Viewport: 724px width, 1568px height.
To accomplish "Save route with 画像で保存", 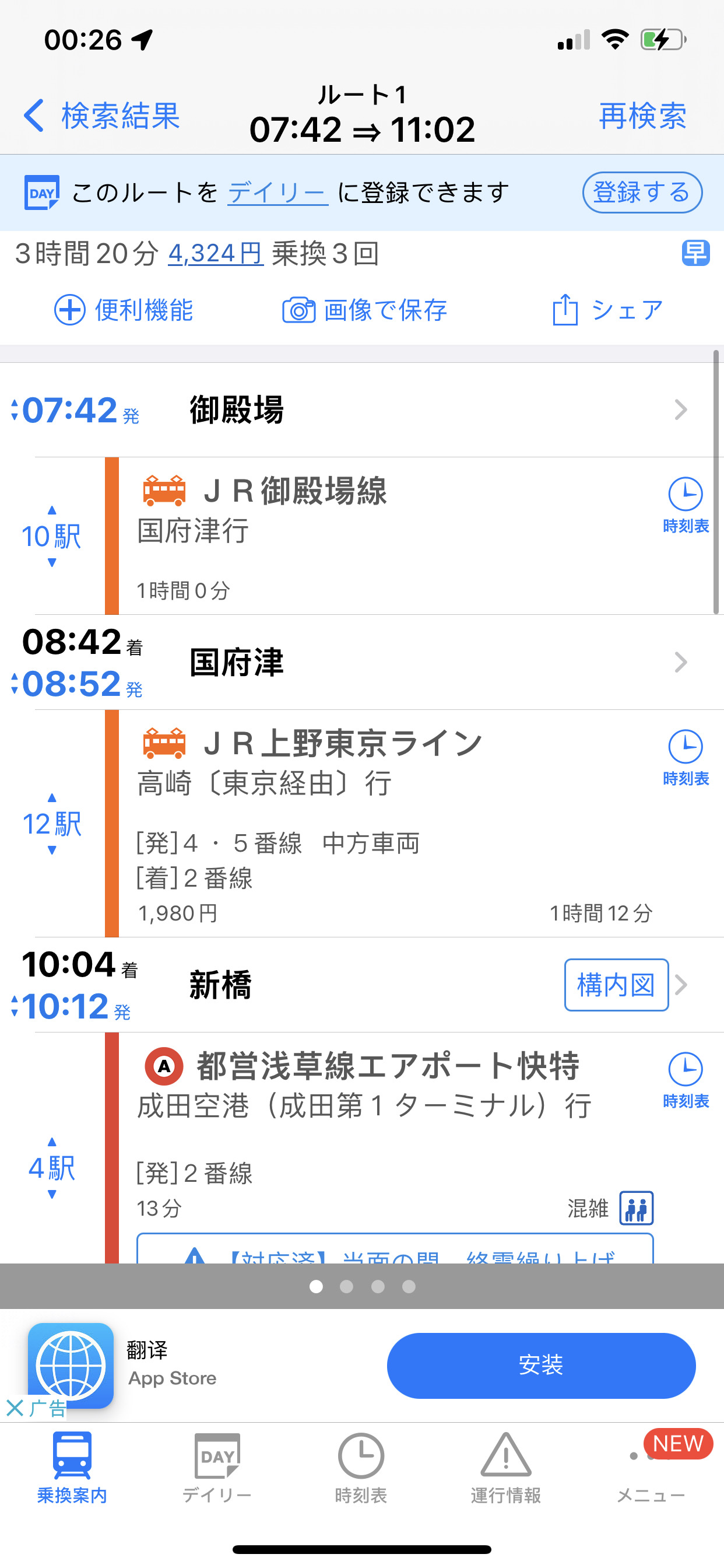I will click(x=365, y=310).
